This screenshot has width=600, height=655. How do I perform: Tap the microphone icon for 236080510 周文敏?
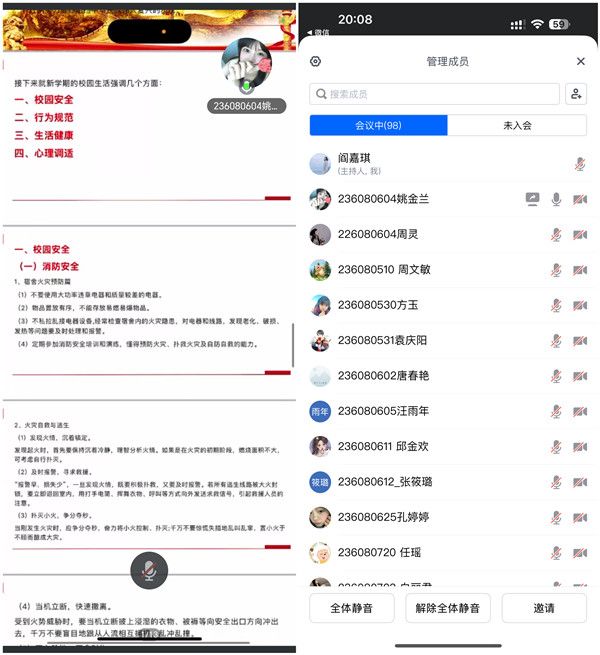coord(556,270)
